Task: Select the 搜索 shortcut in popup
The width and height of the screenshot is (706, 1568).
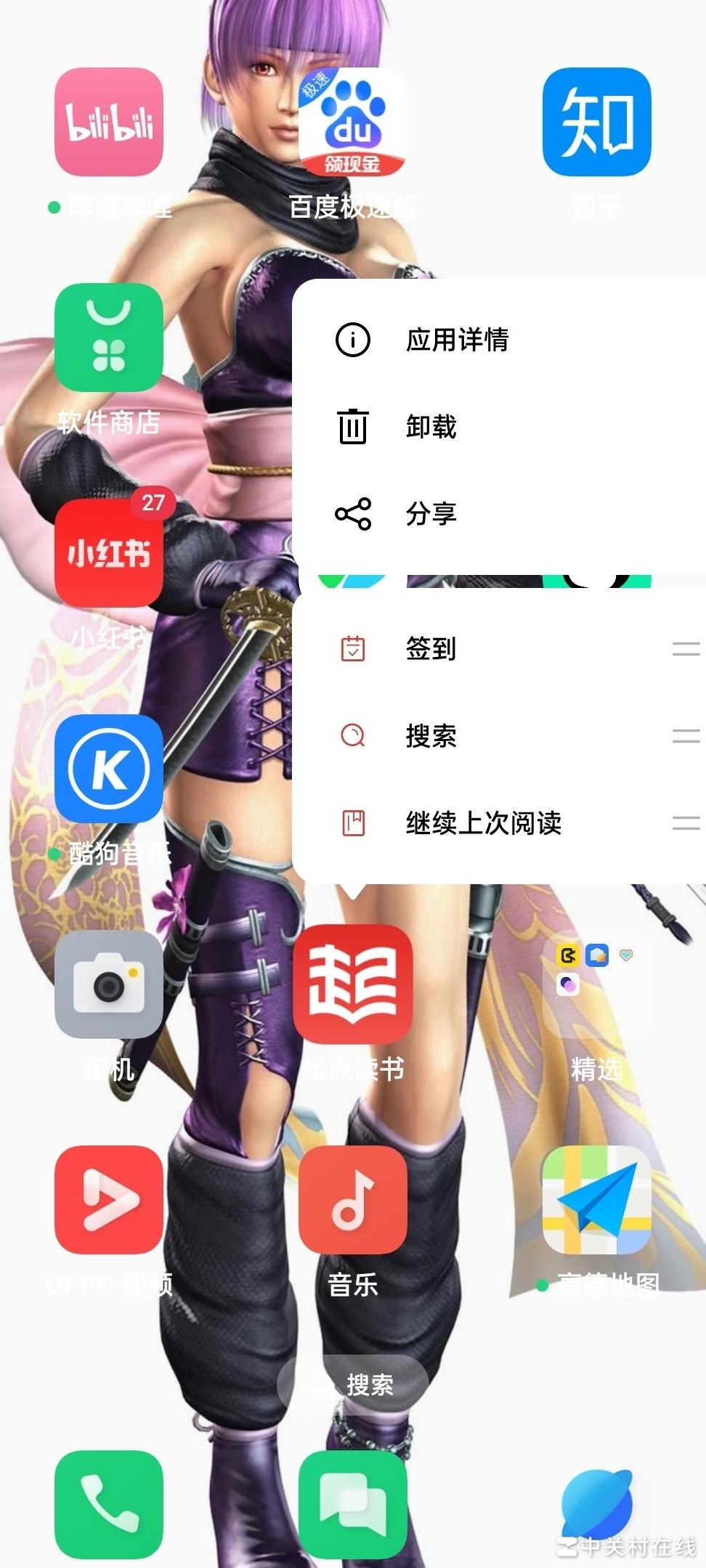Action: 430,736
